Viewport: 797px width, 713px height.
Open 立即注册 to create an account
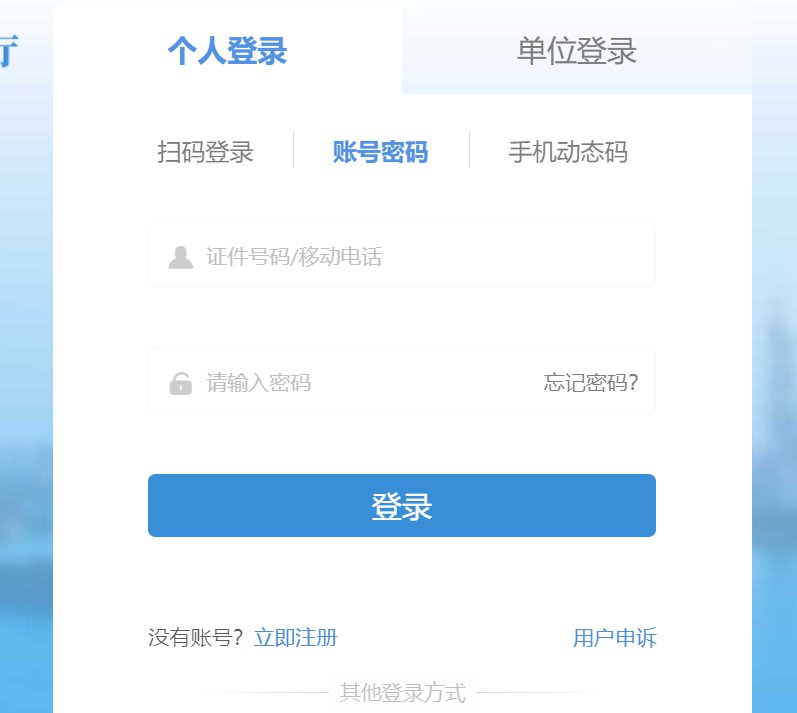[295, 638]
